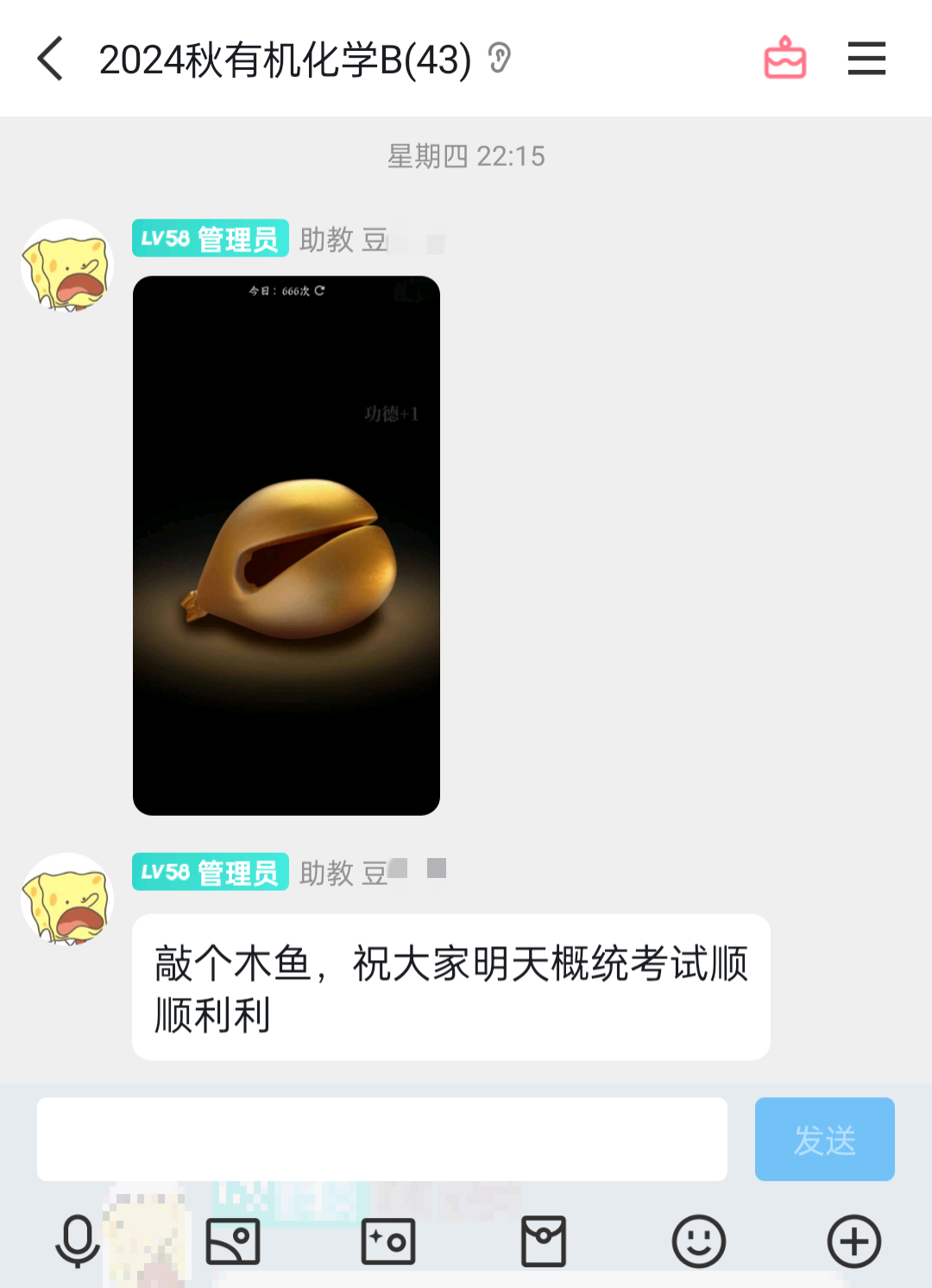This screenshot has width=932, height=1288.
Task: Start voice input with the microphone
Action: pos(78,1241)
